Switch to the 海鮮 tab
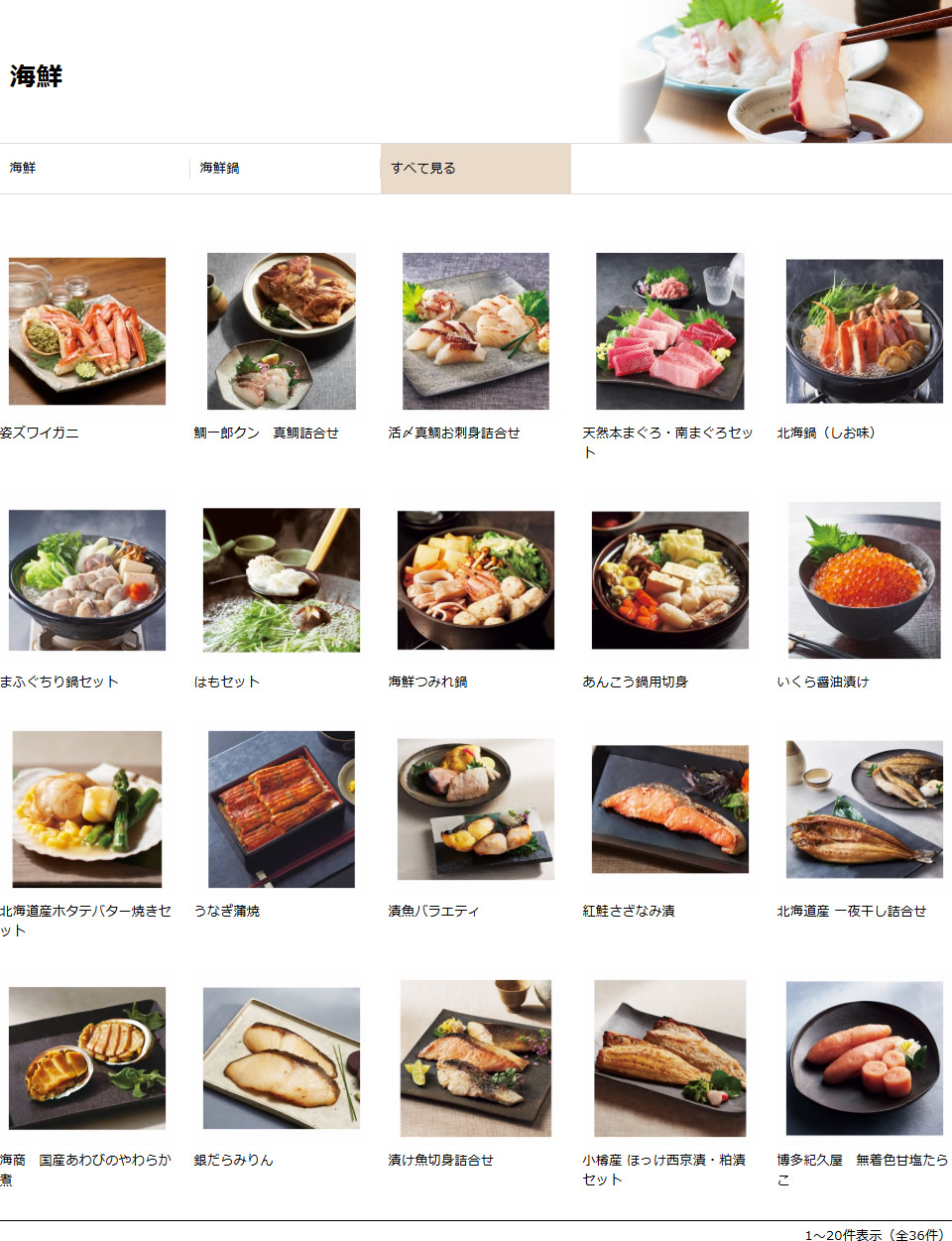 point(23,169)
